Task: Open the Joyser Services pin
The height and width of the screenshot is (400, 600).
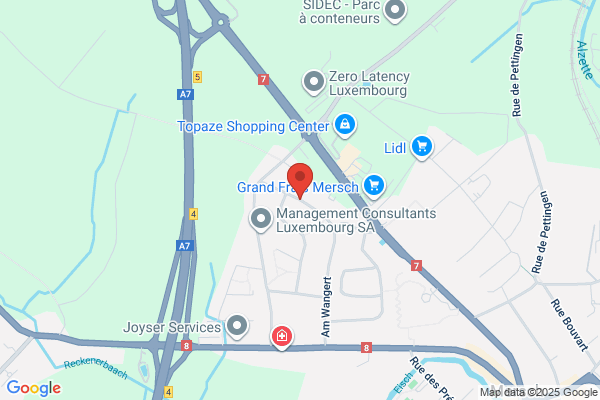Action: 237,327
